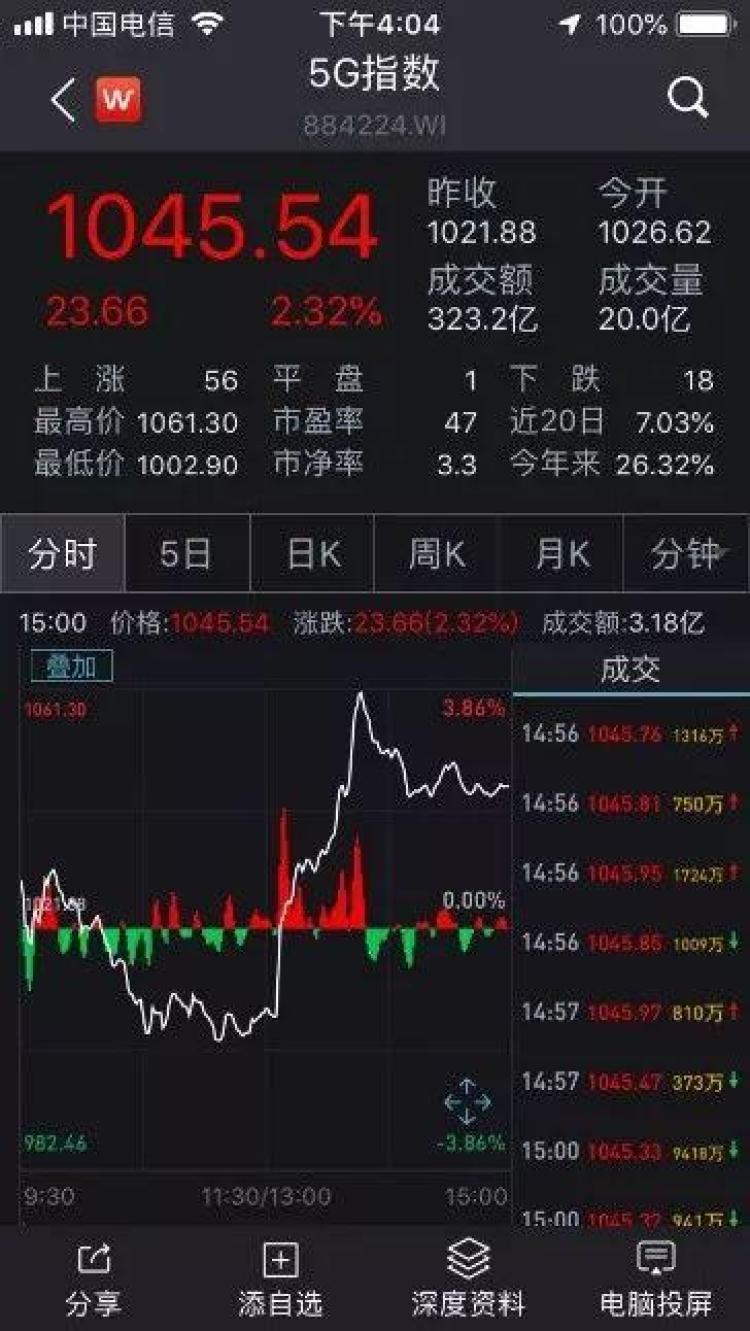Switch to the 5日 chart tab
Viewport: 750px width, 1331px height.
pyautogui.click(x=186, y=554)
